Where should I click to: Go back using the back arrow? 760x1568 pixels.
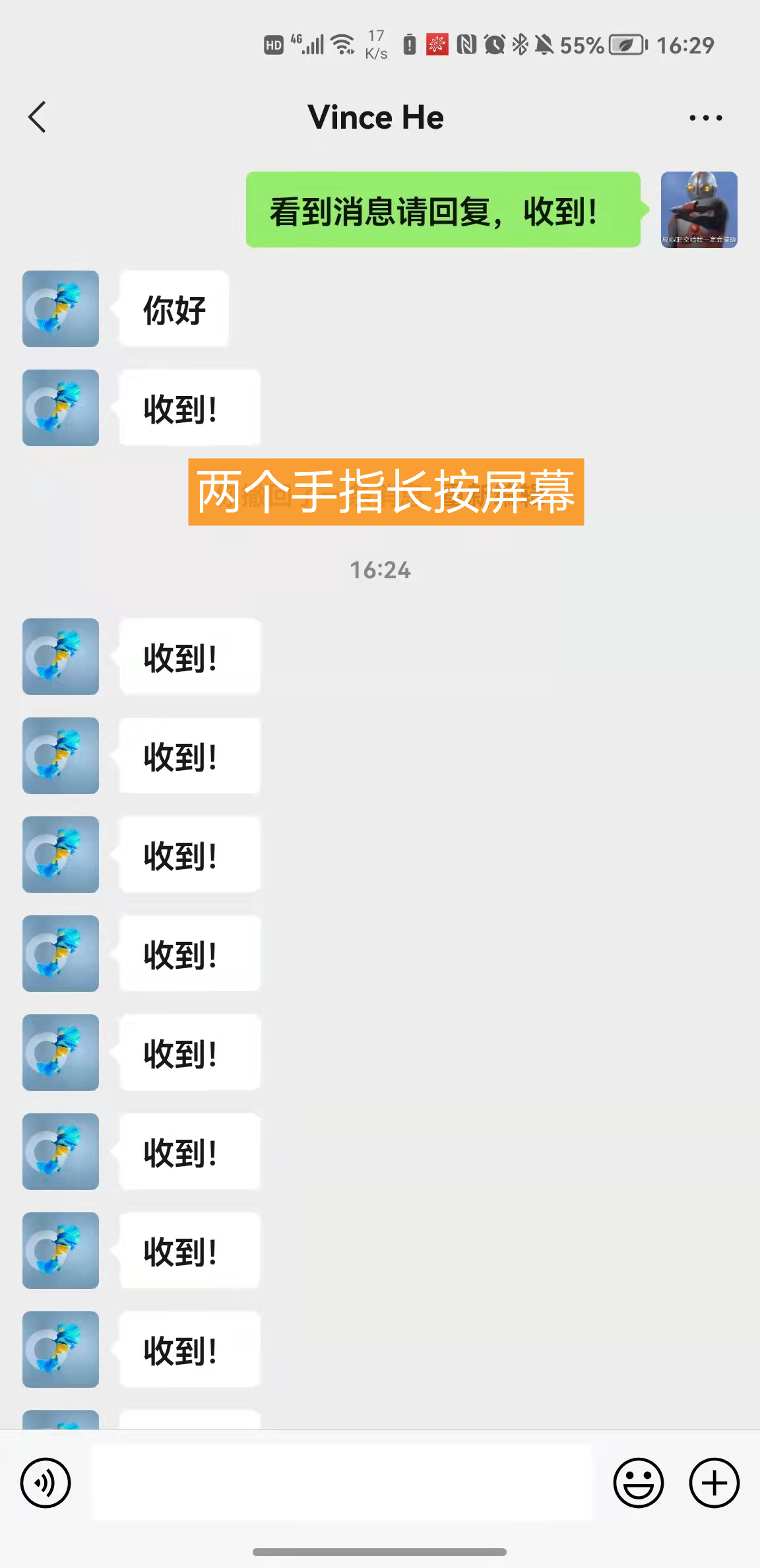tap(38, 117)
